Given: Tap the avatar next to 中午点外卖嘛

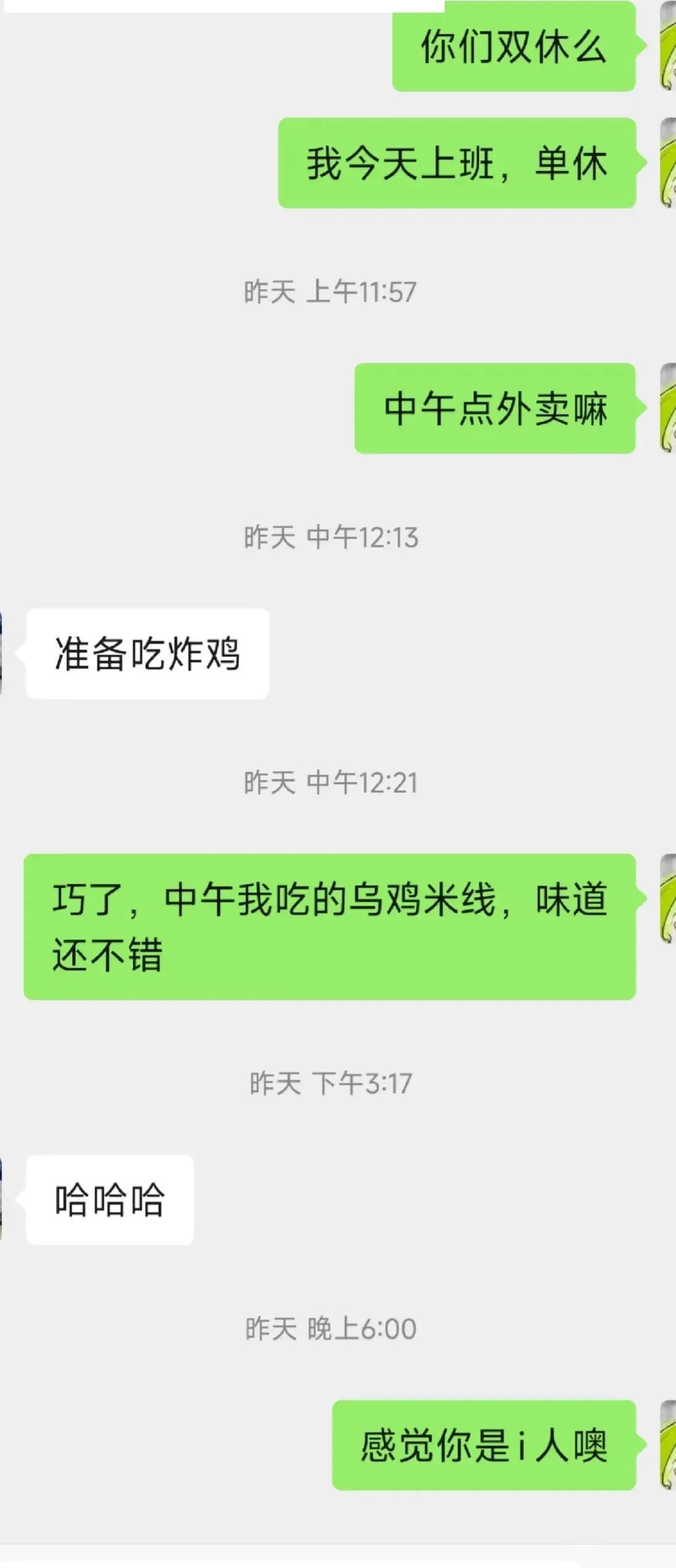Looking at the screenshot, I should pos(668,408).
